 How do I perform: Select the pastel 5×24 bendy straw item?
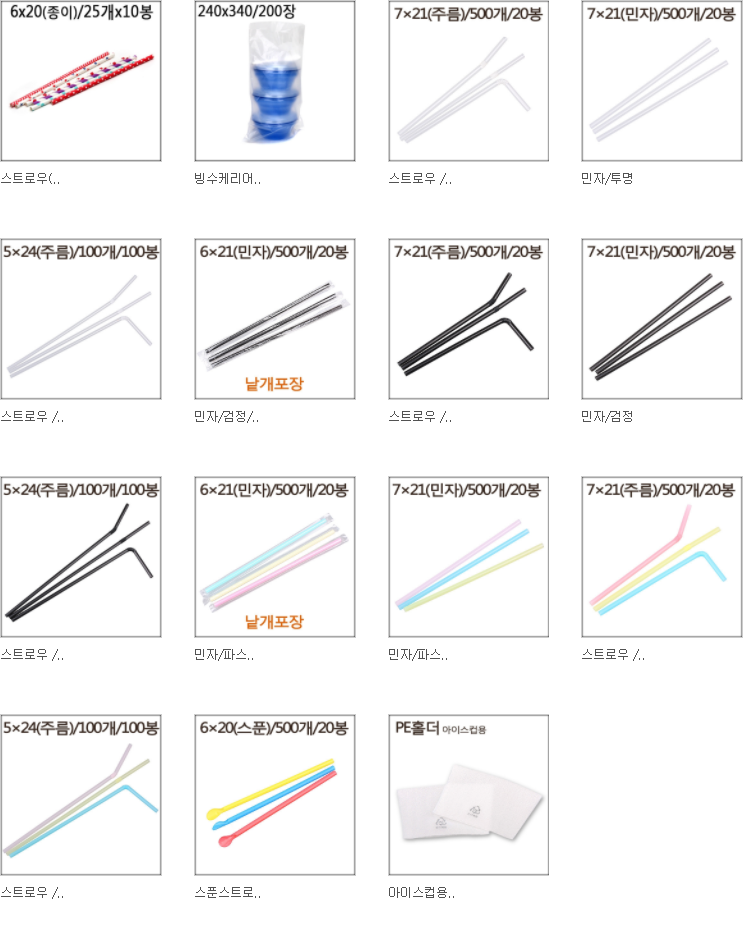80,796
